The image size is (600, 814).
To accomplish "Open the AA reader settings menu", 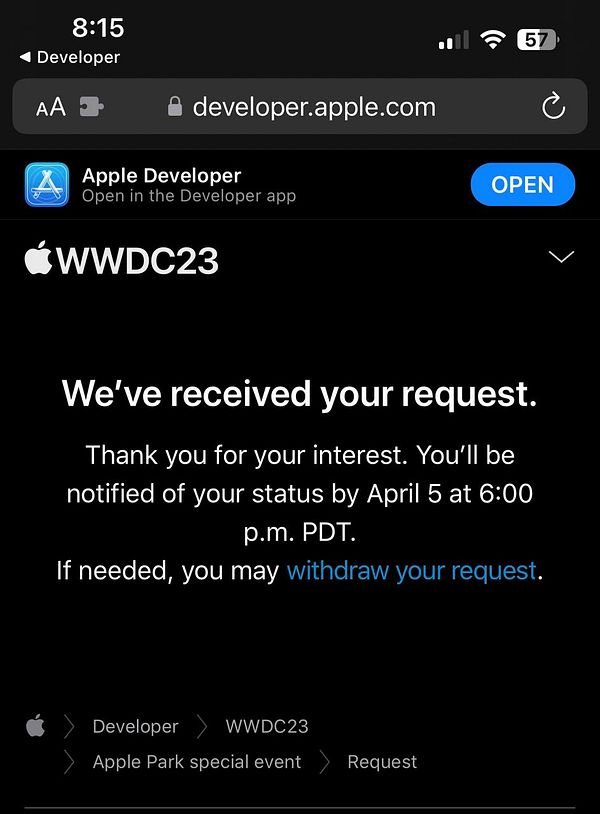I will click(50, 107).
